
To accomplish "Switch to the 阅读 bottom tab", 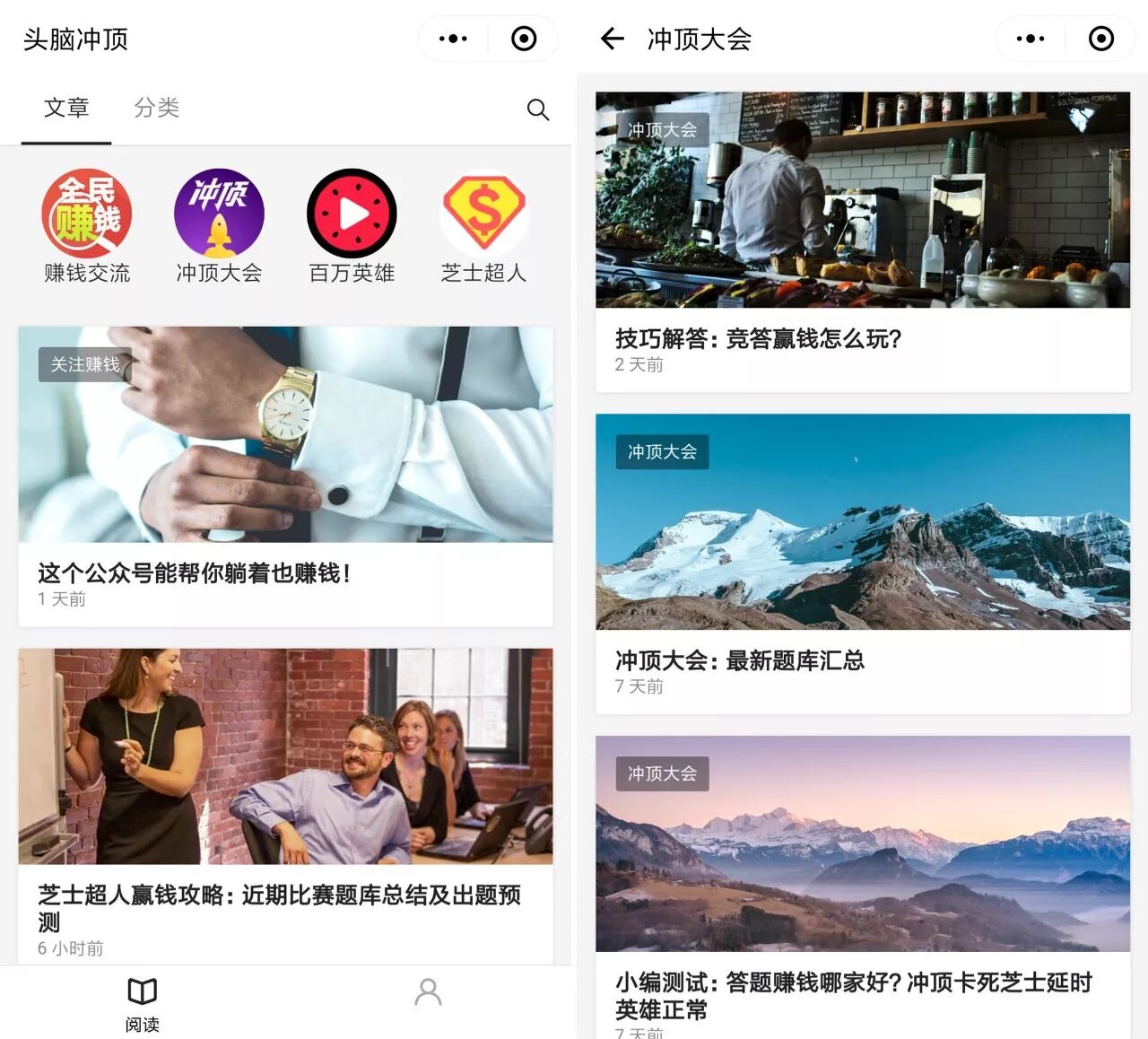I will coord(142,1003).
